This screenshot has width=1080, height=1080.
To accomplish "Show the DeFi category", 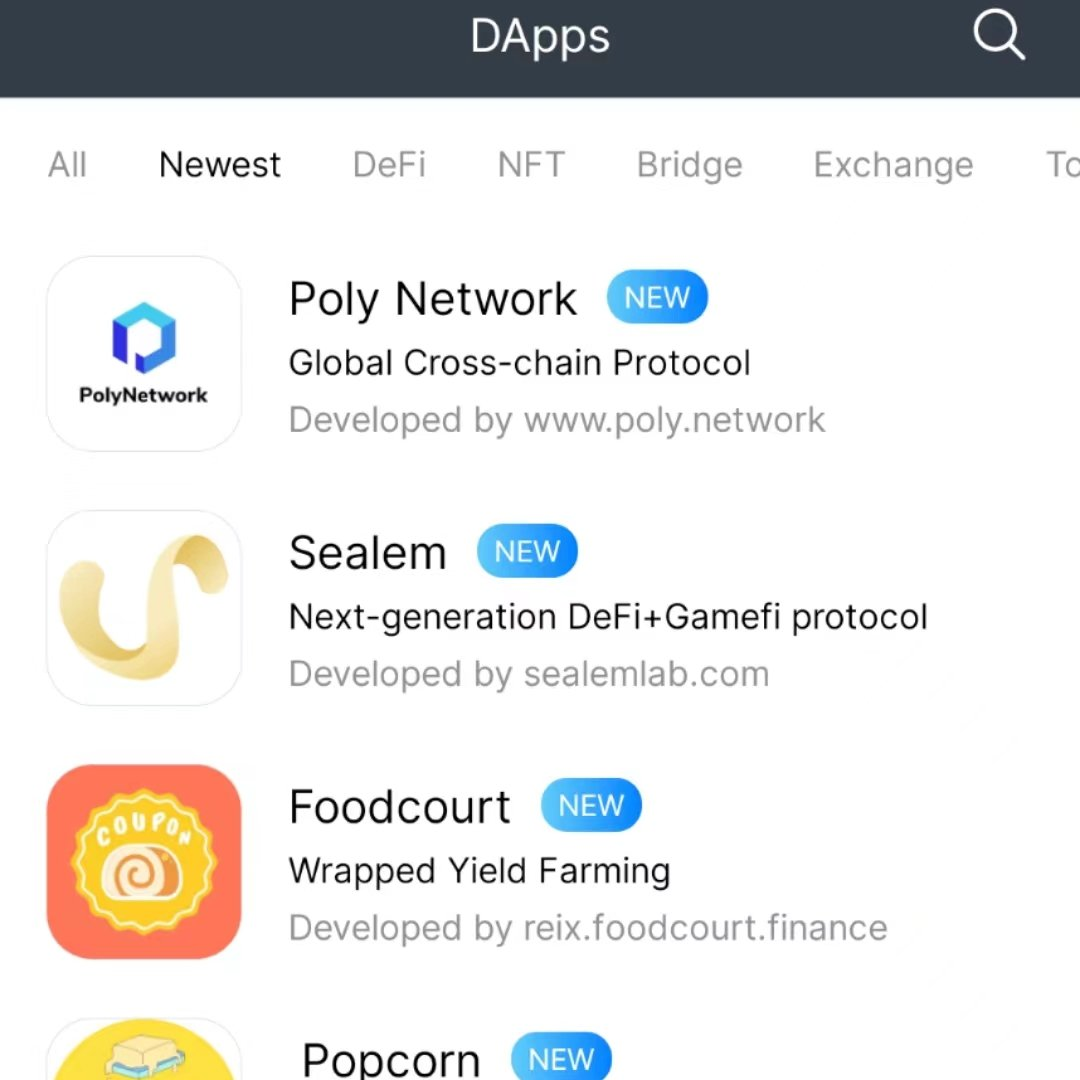I will click(x=389, y=165).
